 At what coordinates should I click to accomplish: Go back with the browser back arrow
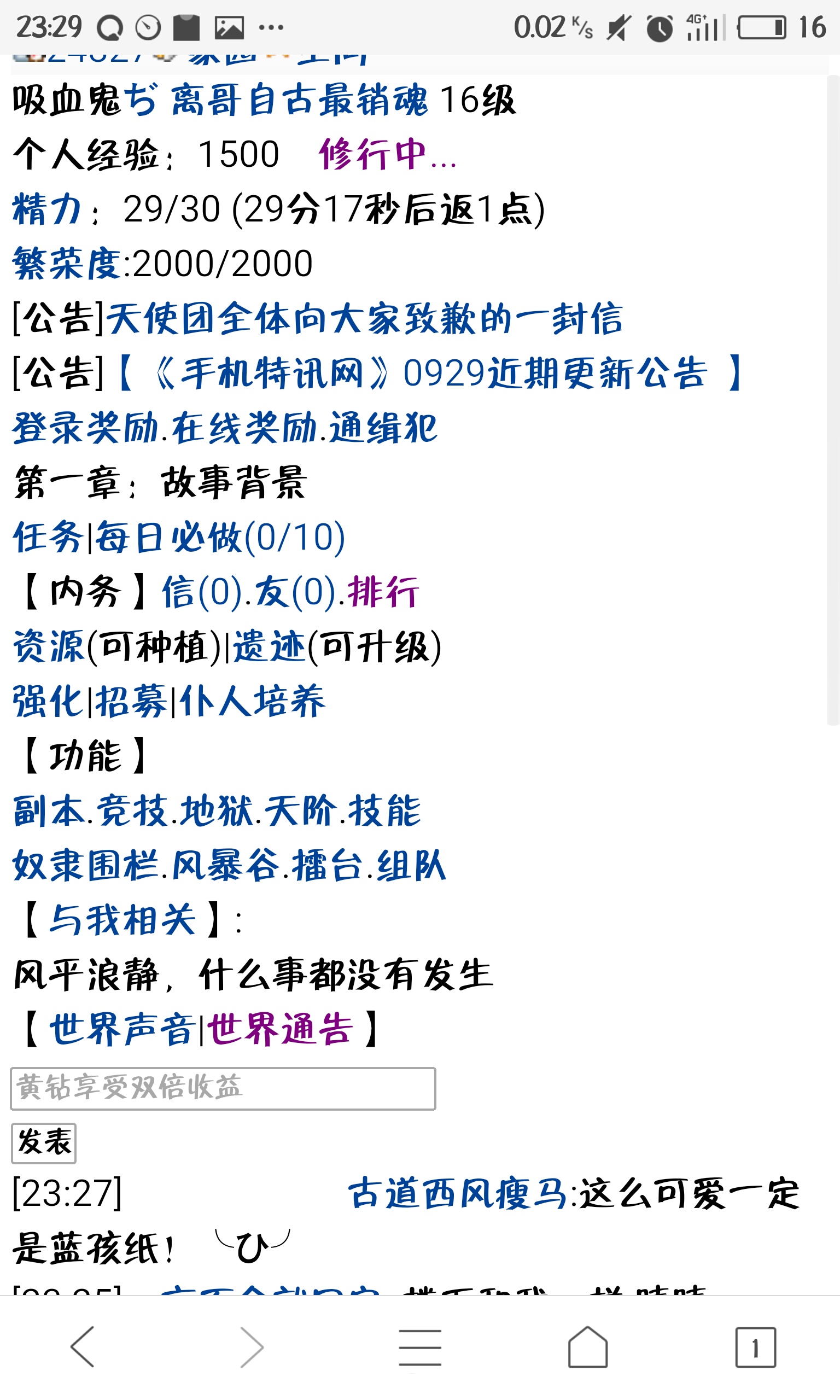(x=83, y=1348)
